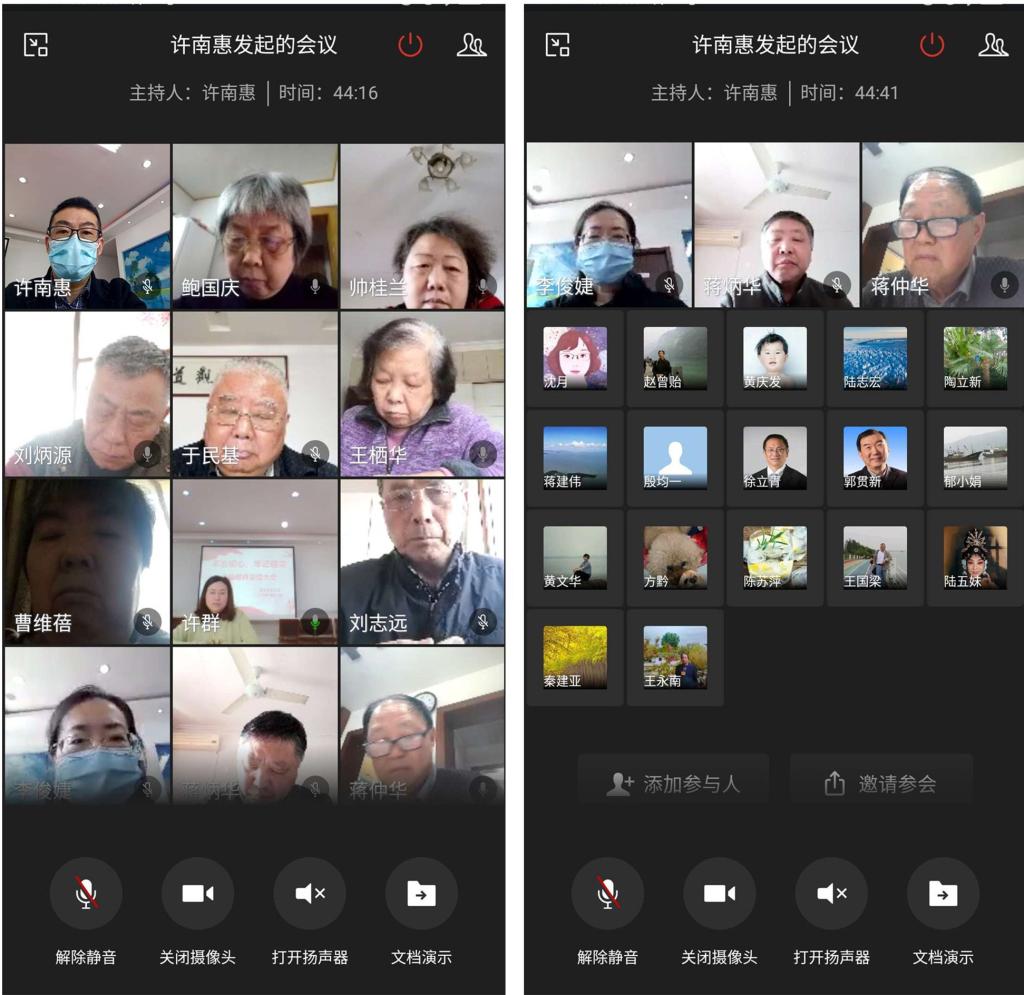Select 鲍国庆's video tile
Image resolution: width=1024 pixels, height=995 pixels.
point(255,226)
